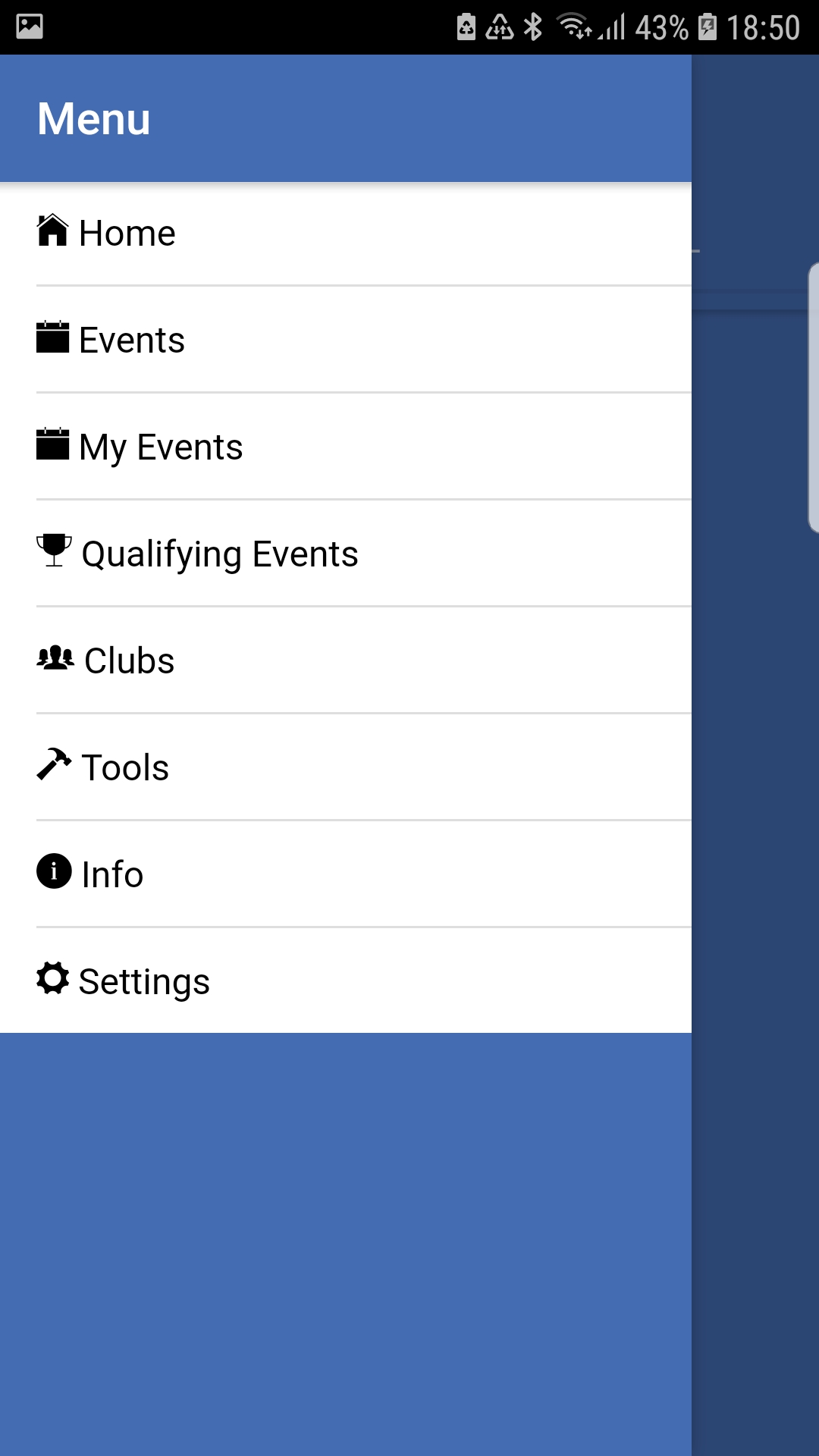Browse the Clubs list
The height and width of the screenshot is (1456, 819).
pos(129,661)
